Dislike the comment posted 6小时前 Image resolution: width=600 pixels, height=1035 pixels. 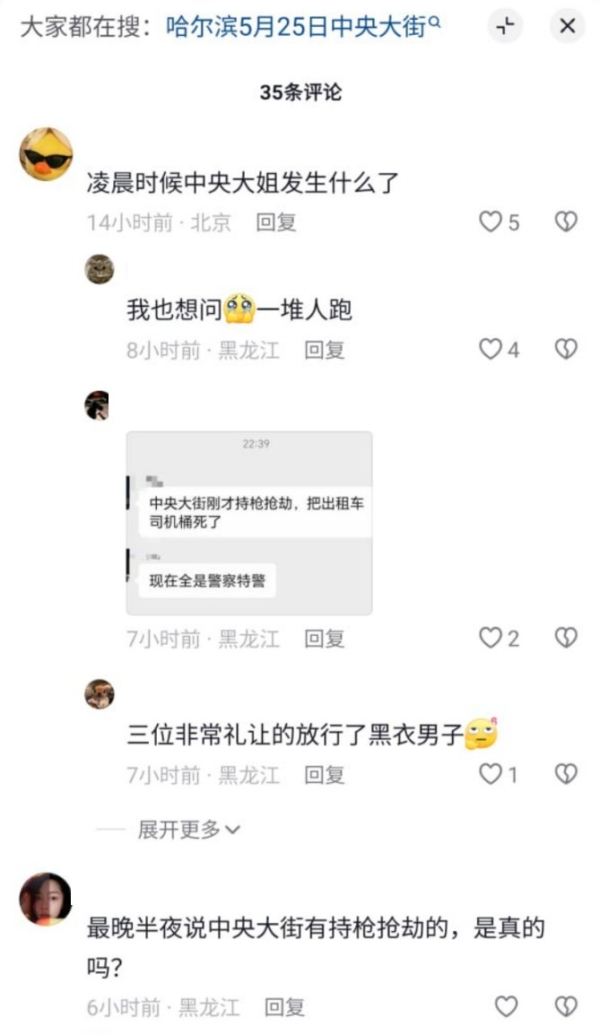567,1005
